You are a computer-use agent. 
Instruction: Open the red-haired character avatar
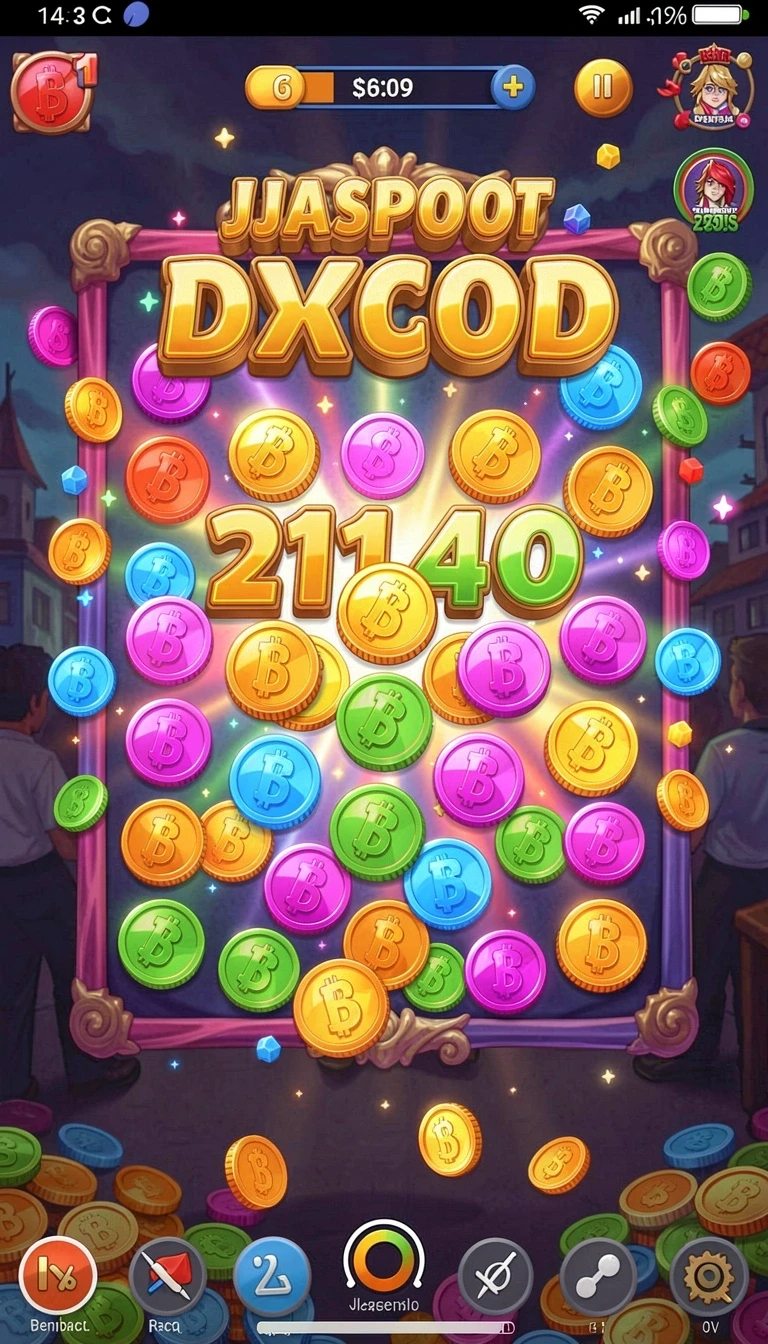click(x=713, y=190)
